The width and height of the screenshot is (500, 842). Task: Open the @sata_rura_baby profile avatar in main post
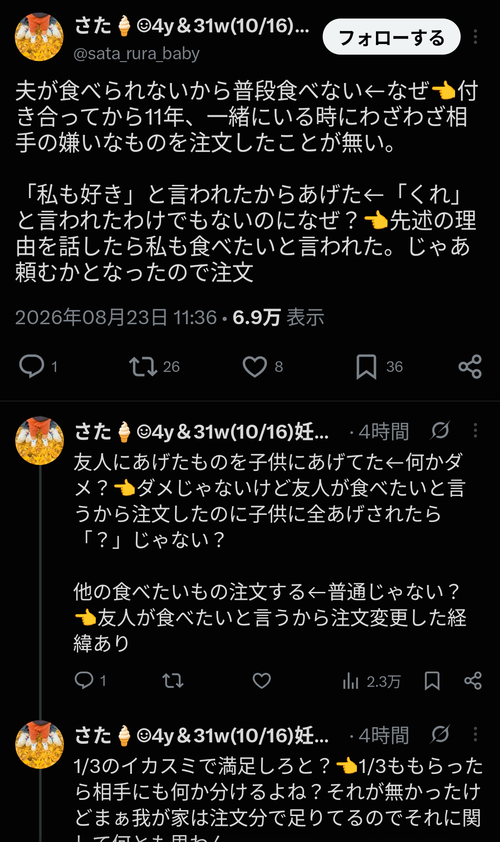click(x=39, y=37)
